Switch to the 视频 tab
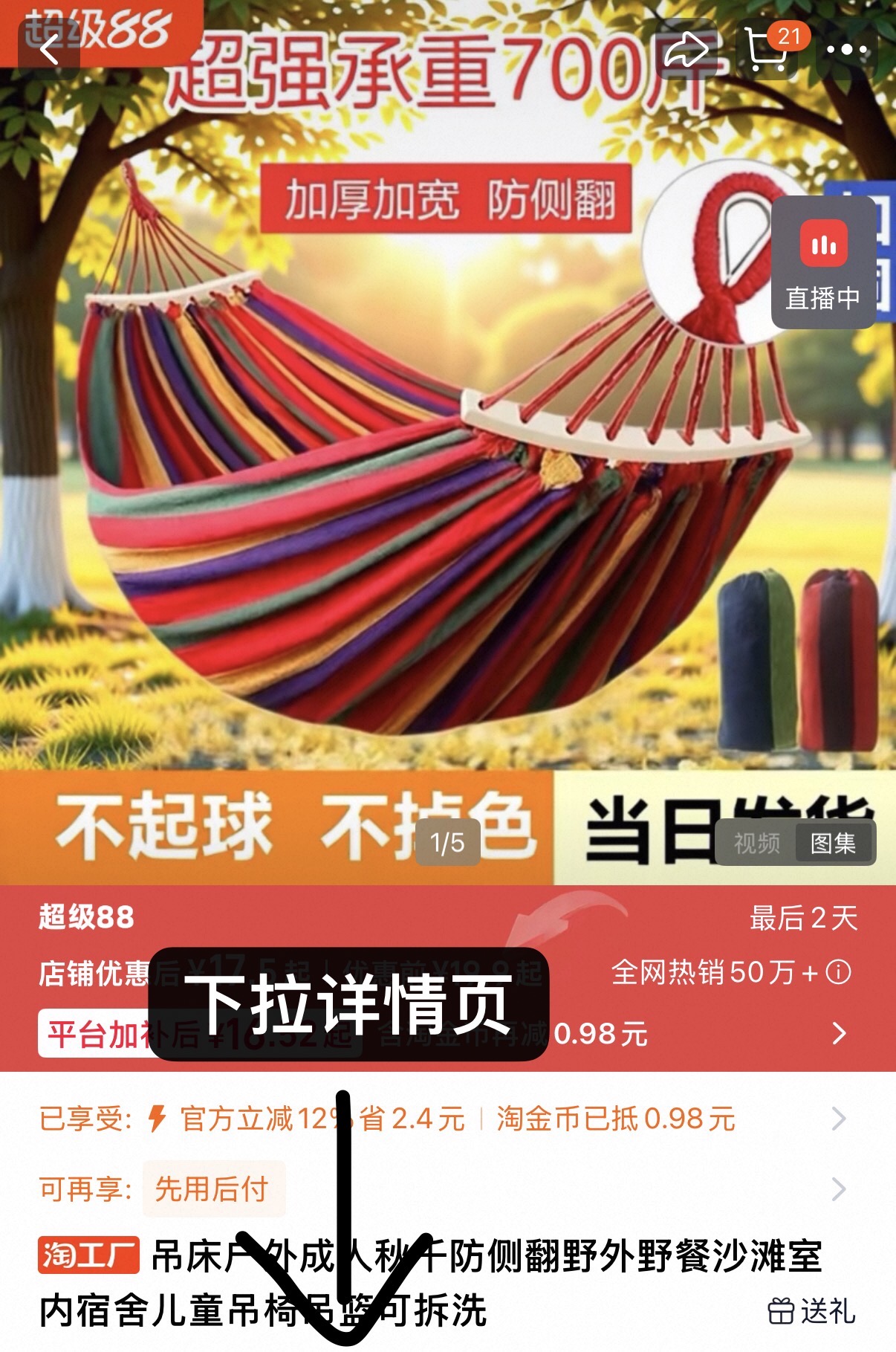This screenshot has height=1352, width=896. 756,844
